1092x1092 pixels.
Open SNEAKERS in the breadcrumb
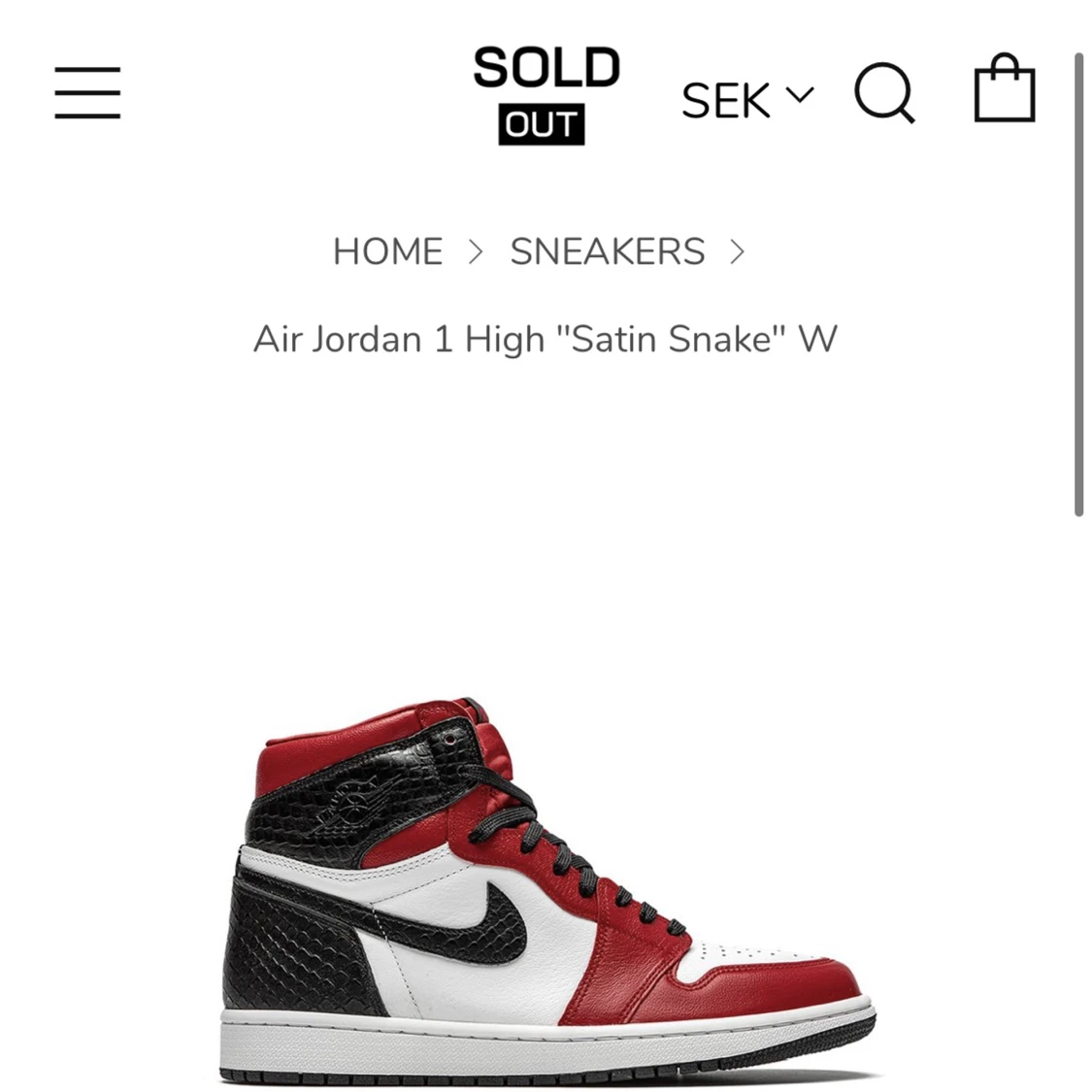(607, 251)
